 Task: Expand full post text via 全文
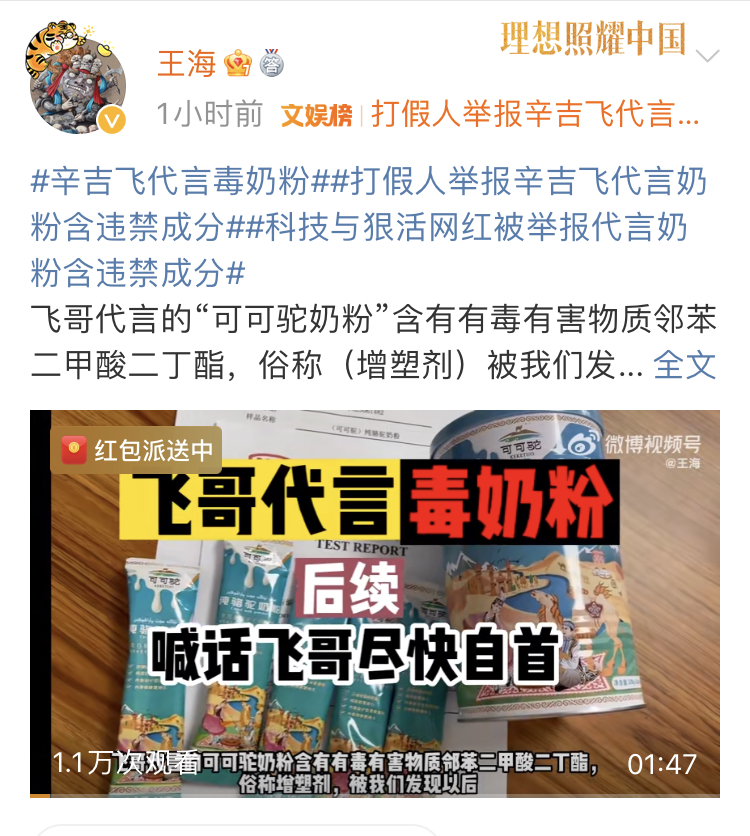[685, 365]
